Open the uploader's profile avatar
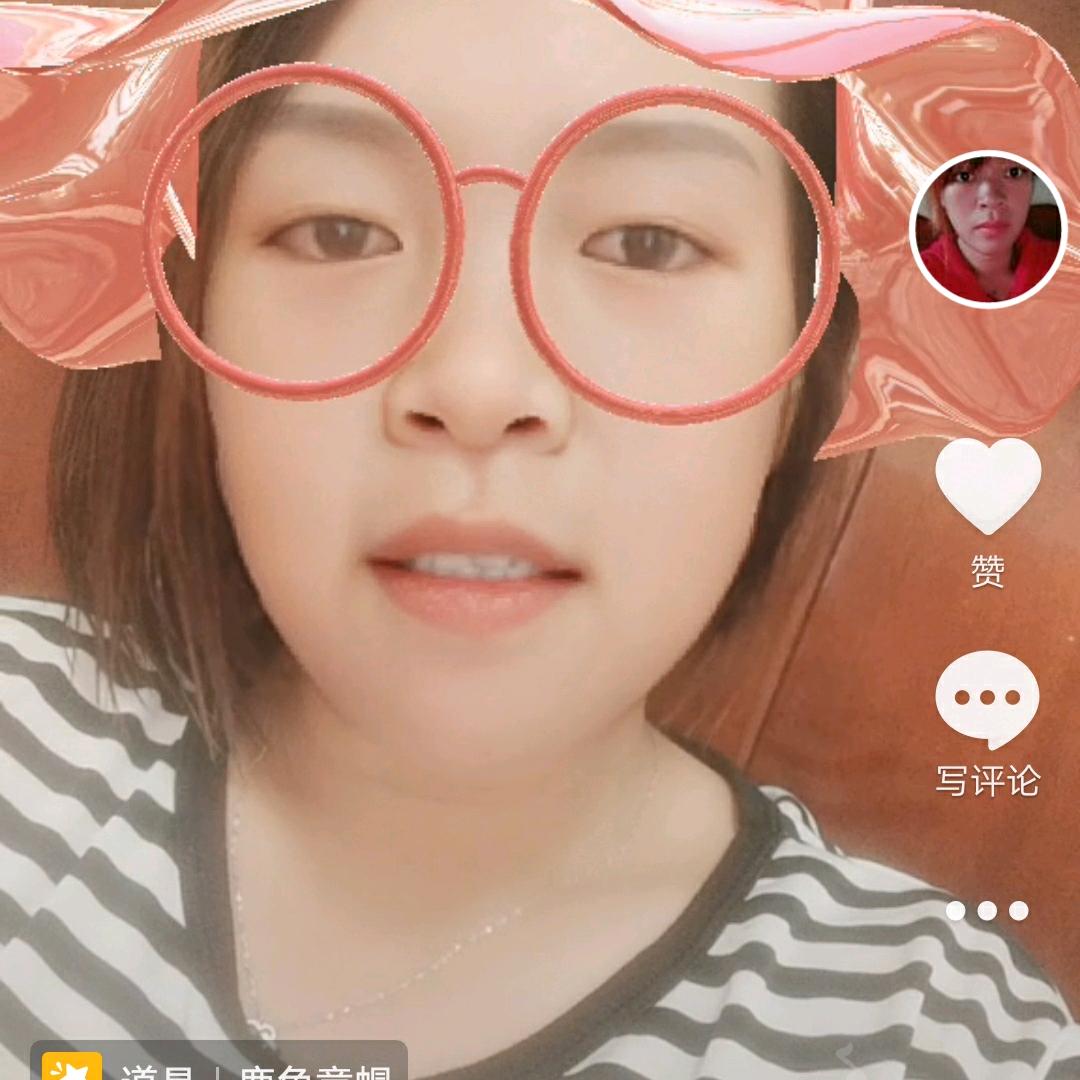 coord(988,229)
